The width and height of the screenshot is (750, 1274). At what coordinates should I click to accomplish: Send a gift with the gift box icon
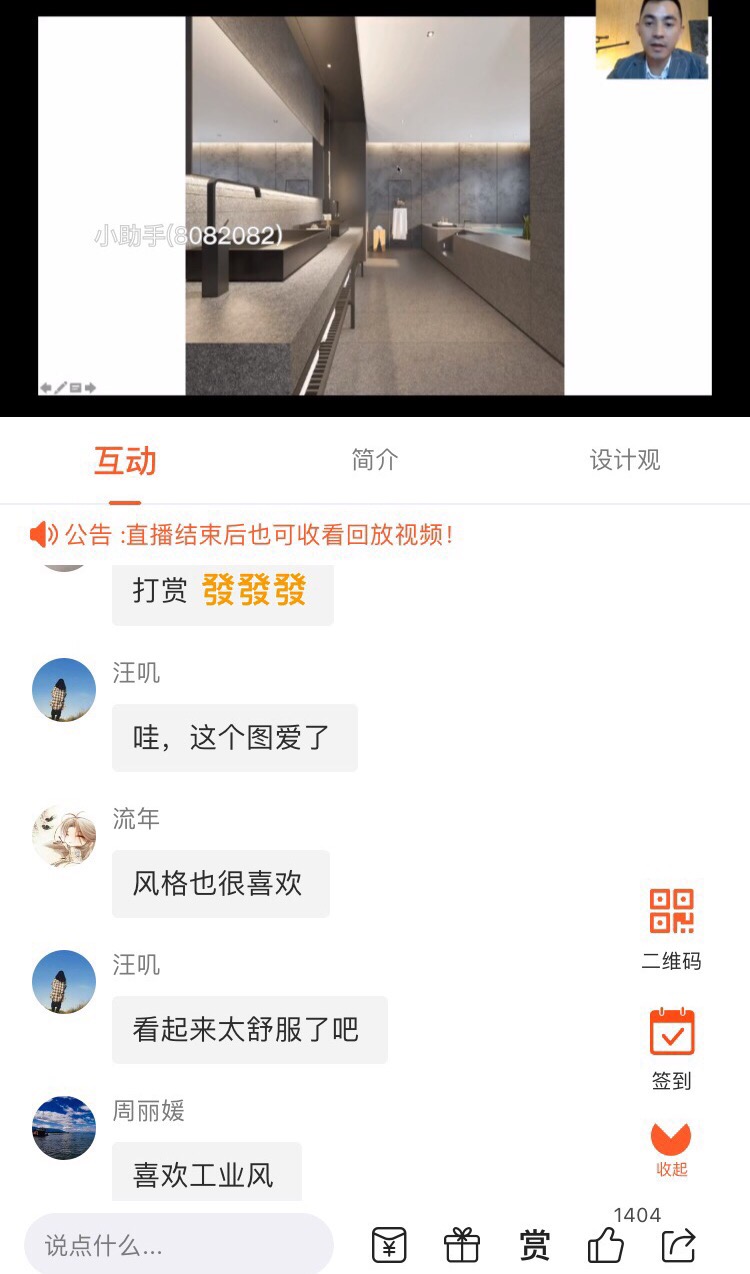pos(462,1246)
